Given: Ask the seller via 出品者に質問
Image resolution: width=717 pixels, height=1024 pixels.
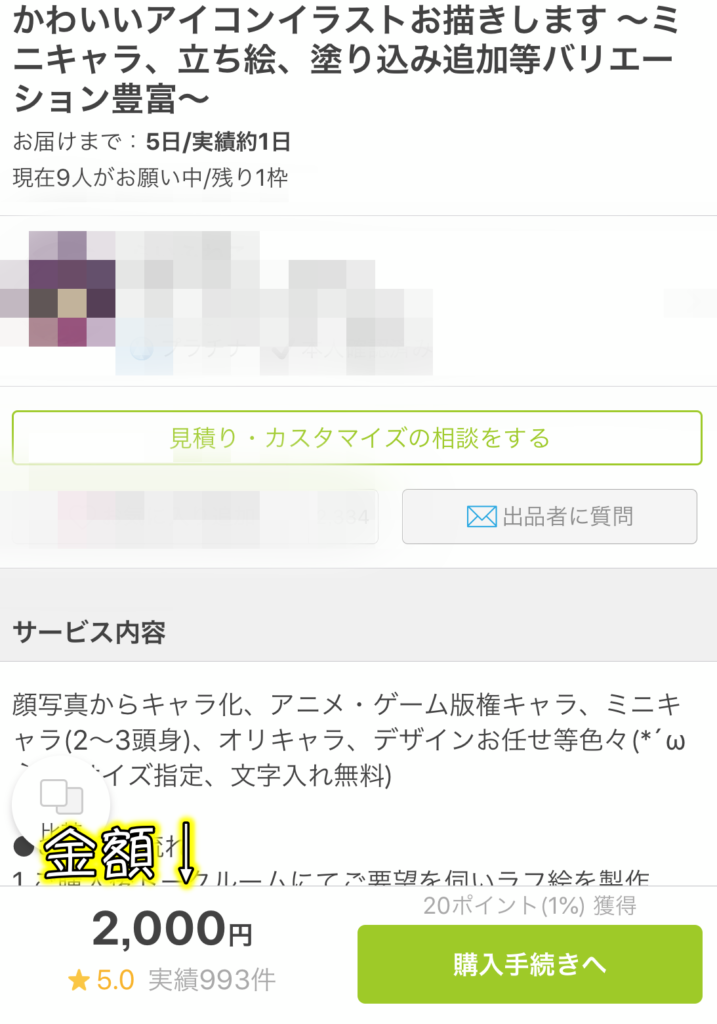Looking at the screenshot, I should click(549, 517).
